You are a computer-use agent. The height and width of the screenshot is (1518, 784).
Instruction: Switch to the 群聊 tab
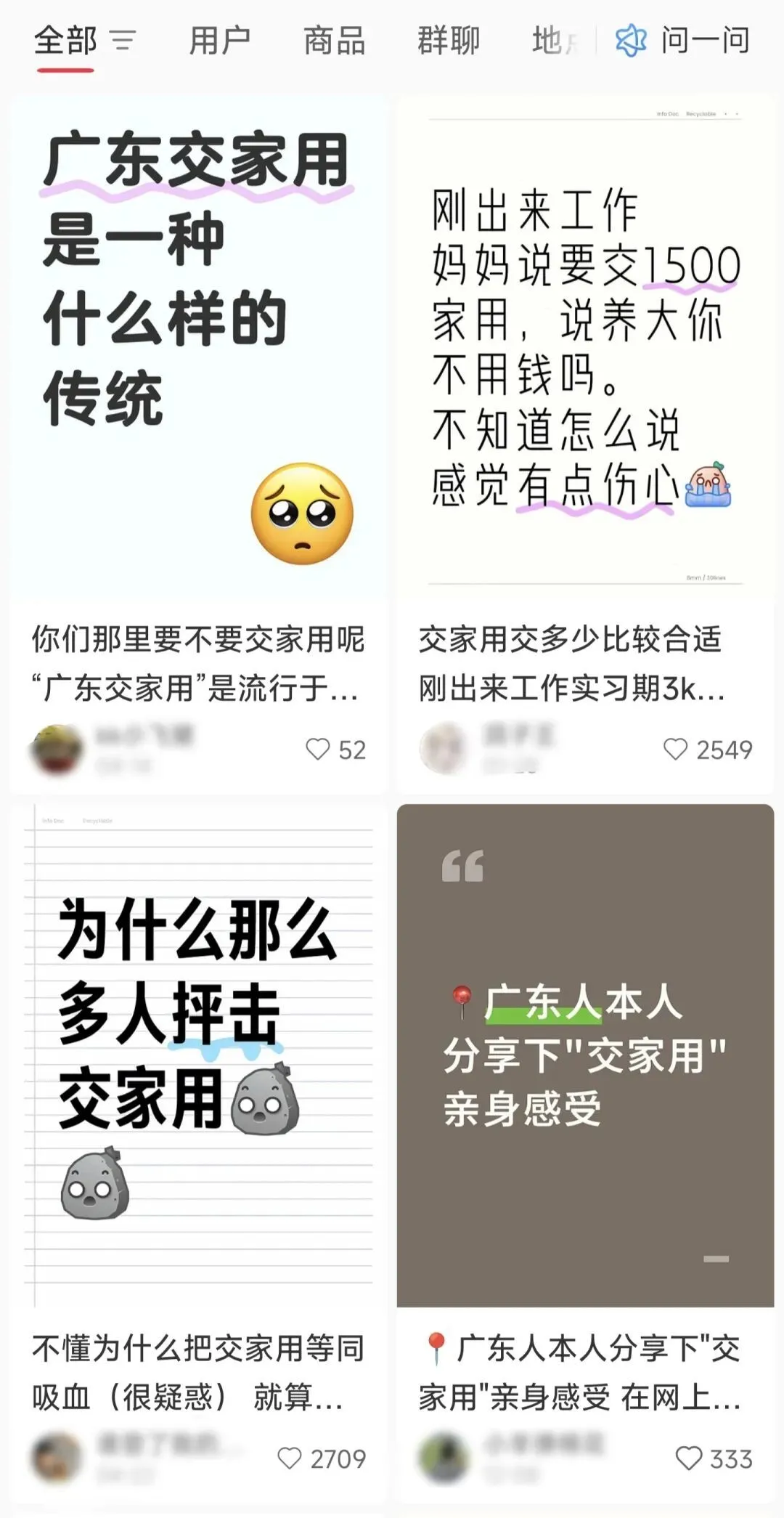click(448, 41)
